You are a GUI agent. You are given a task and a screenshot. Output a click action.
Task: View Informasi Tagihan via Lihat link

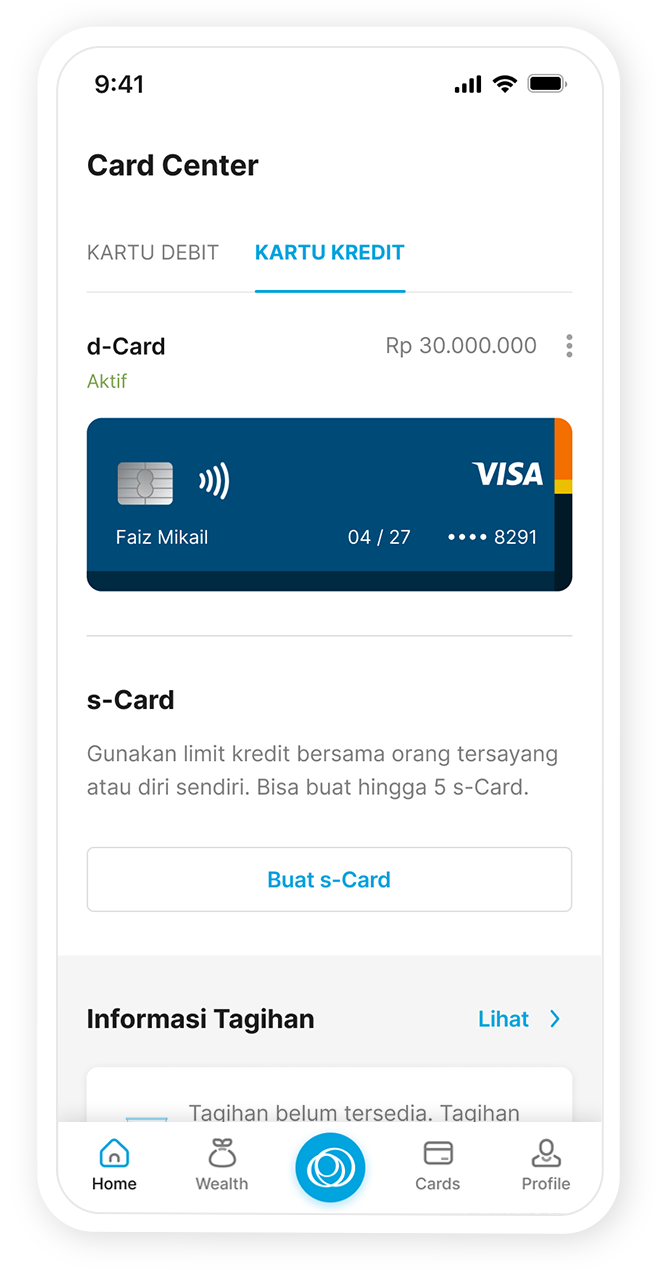(519, 1019)
